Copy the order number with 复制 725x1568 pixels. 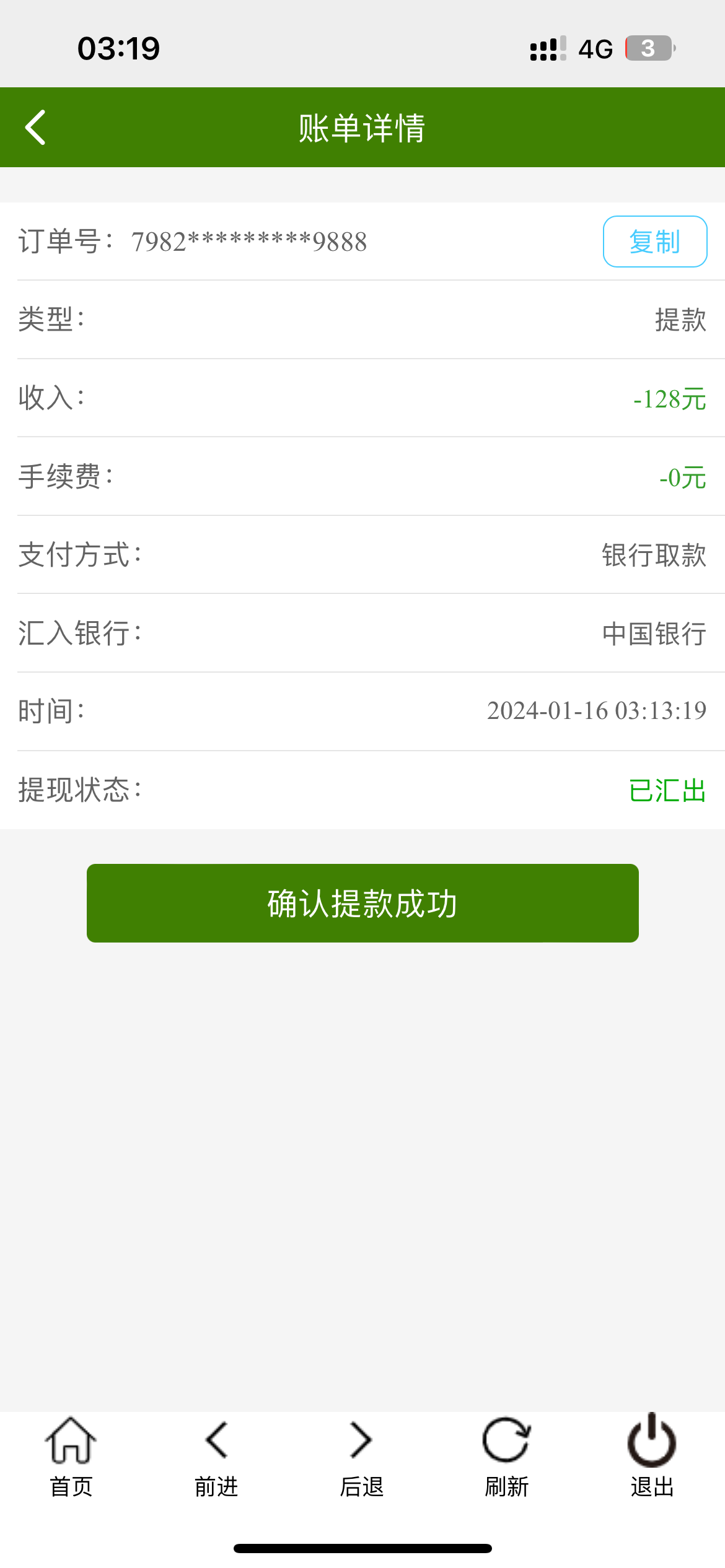point(654,242)
